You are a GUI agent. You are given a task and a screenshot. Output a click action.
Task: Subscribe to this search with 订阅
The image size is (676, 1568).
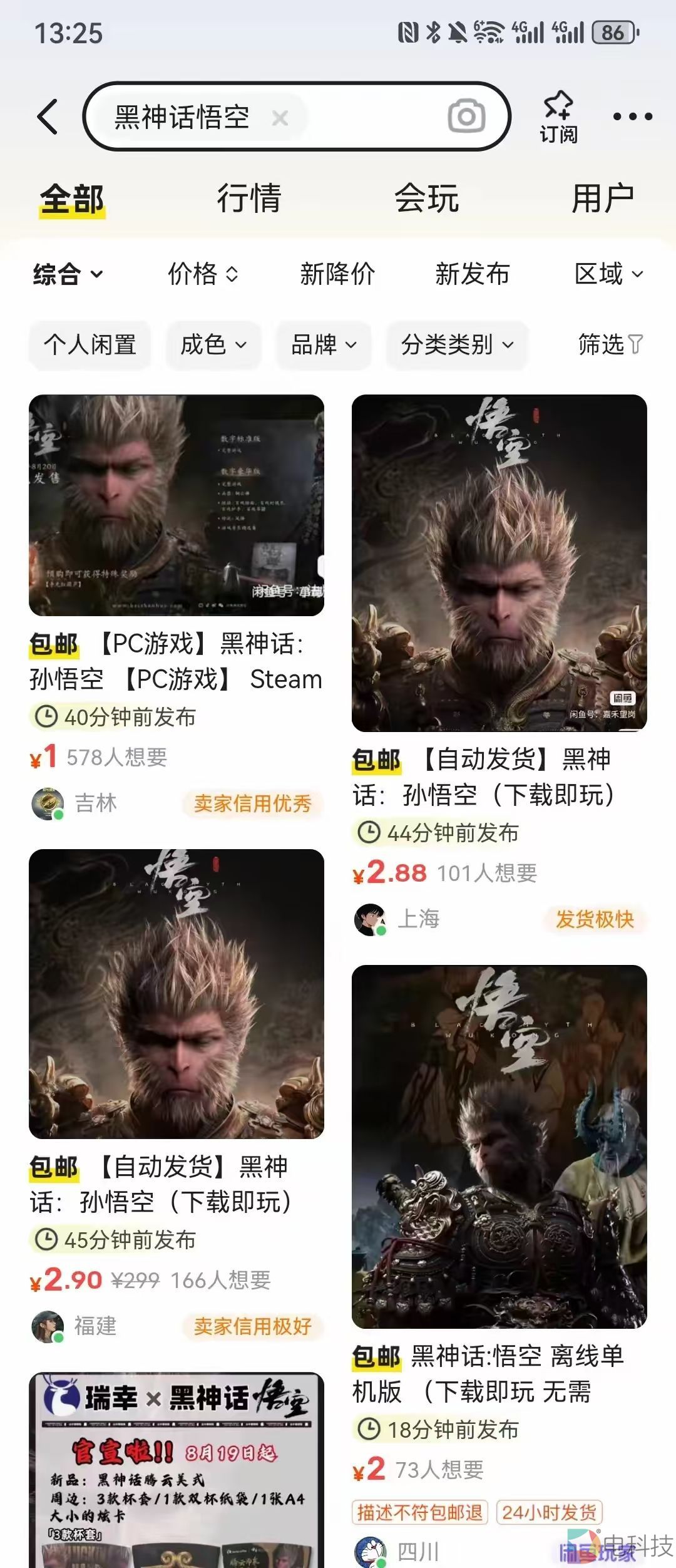click(x=558, y=117)
